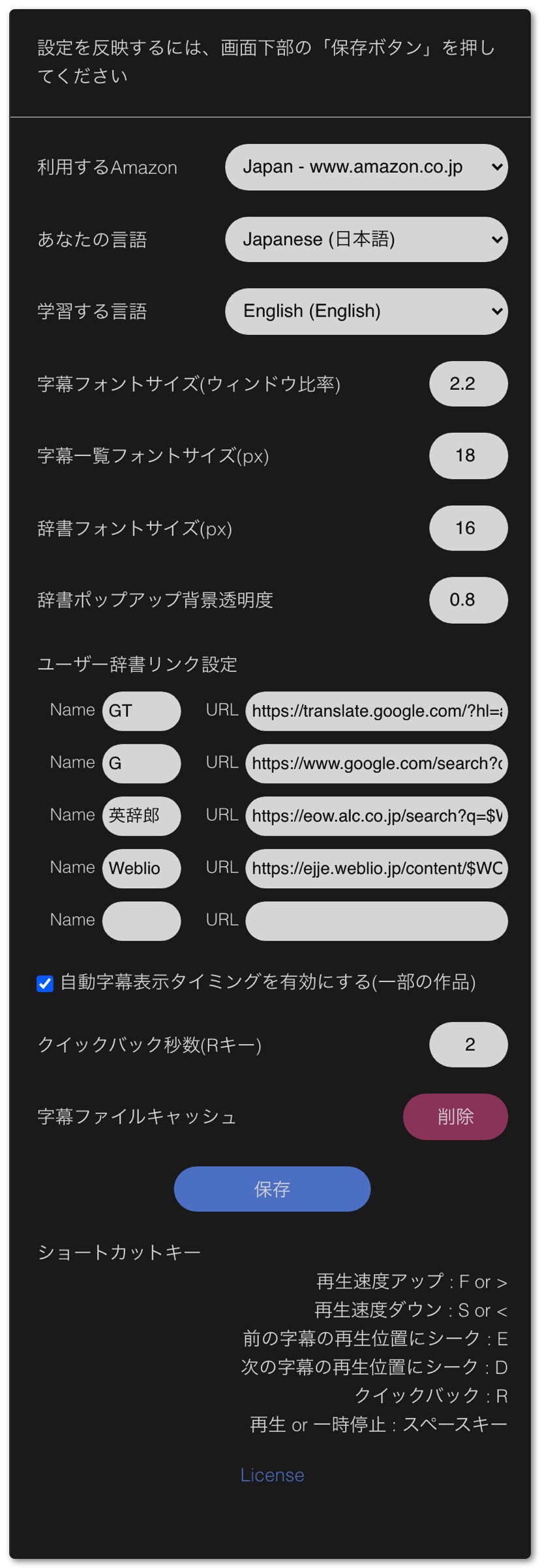The width and height of the screenshot is (540, 1568).
Task: Edit the translate.google.com URL field
Action: point(376,711)
